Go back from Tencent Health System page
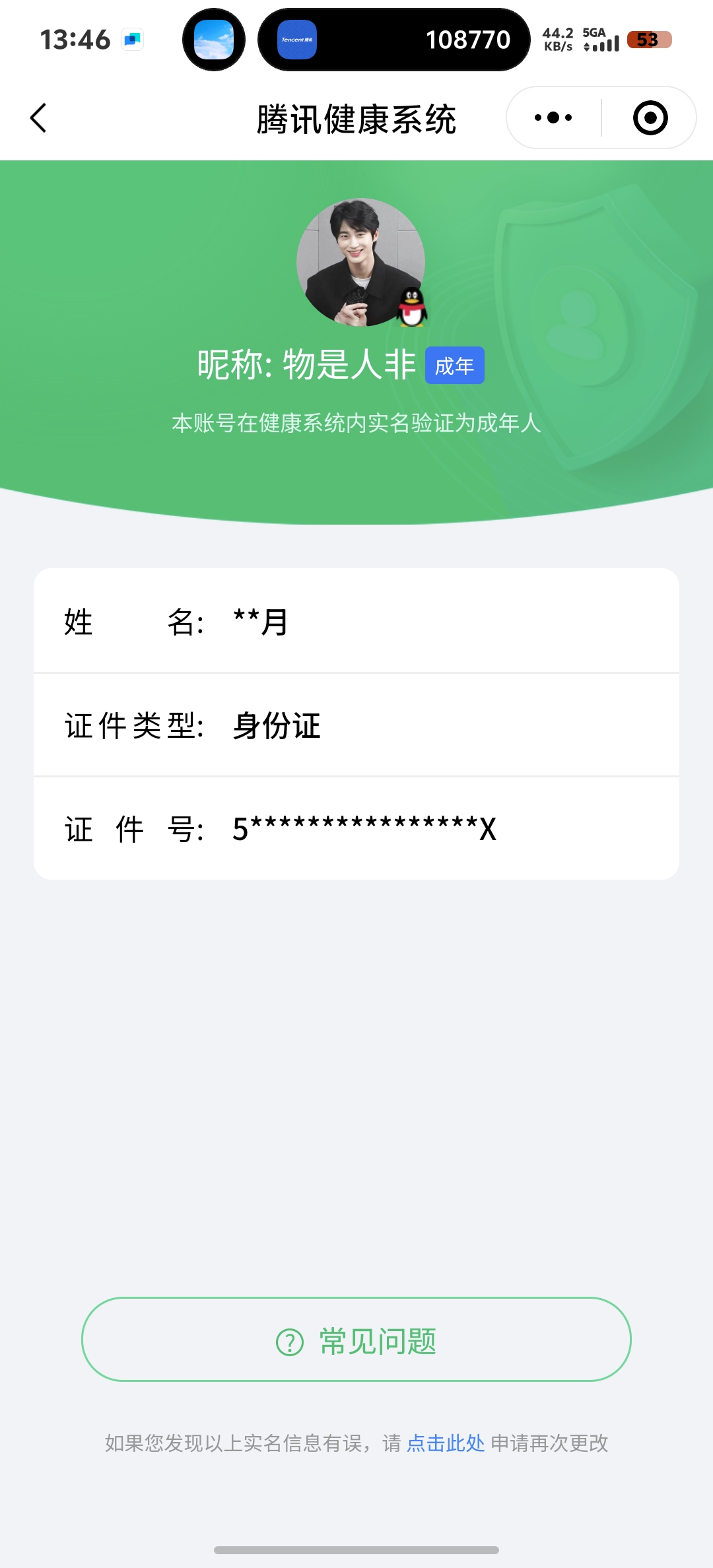 [x=39, y=118]
